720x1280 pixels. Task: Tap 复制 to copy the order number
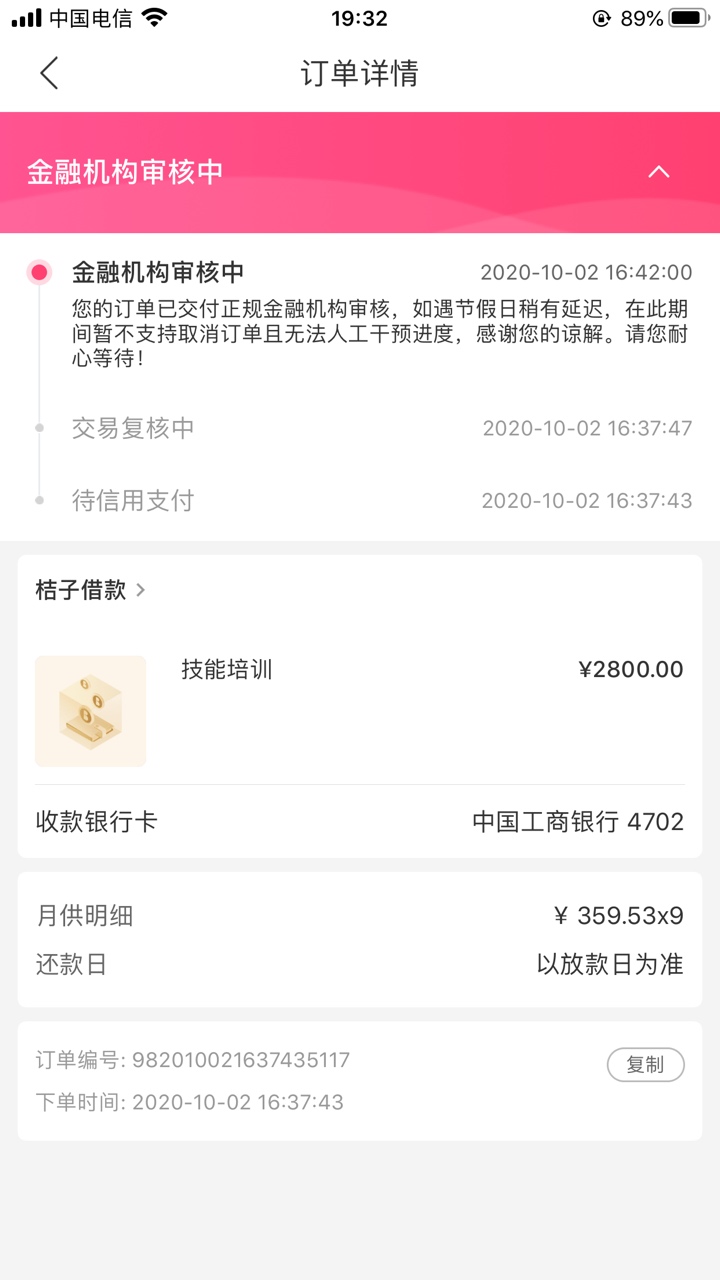coord(645,1065)
